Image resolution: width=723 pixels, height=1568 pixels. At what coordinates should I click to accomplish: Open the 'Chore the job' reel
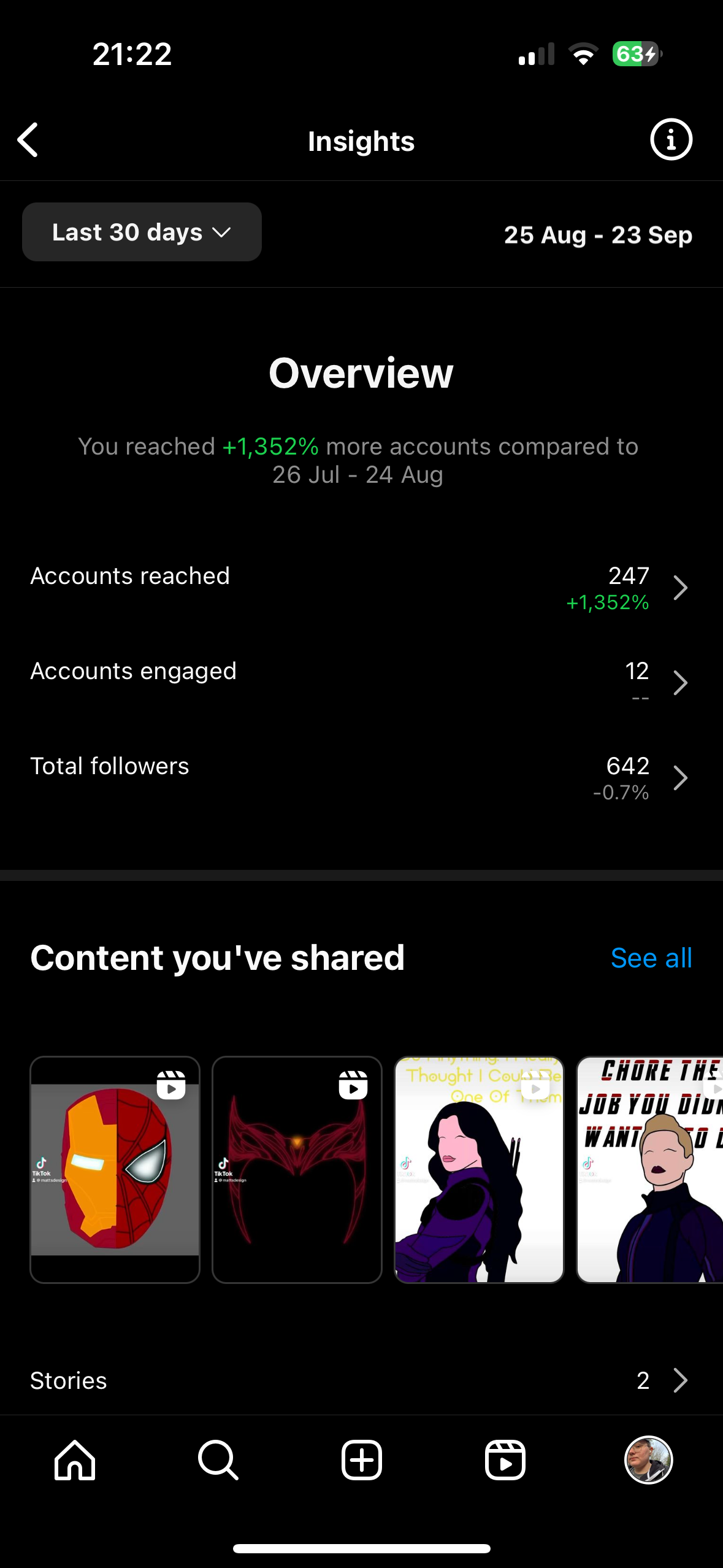coord(649,1169)
